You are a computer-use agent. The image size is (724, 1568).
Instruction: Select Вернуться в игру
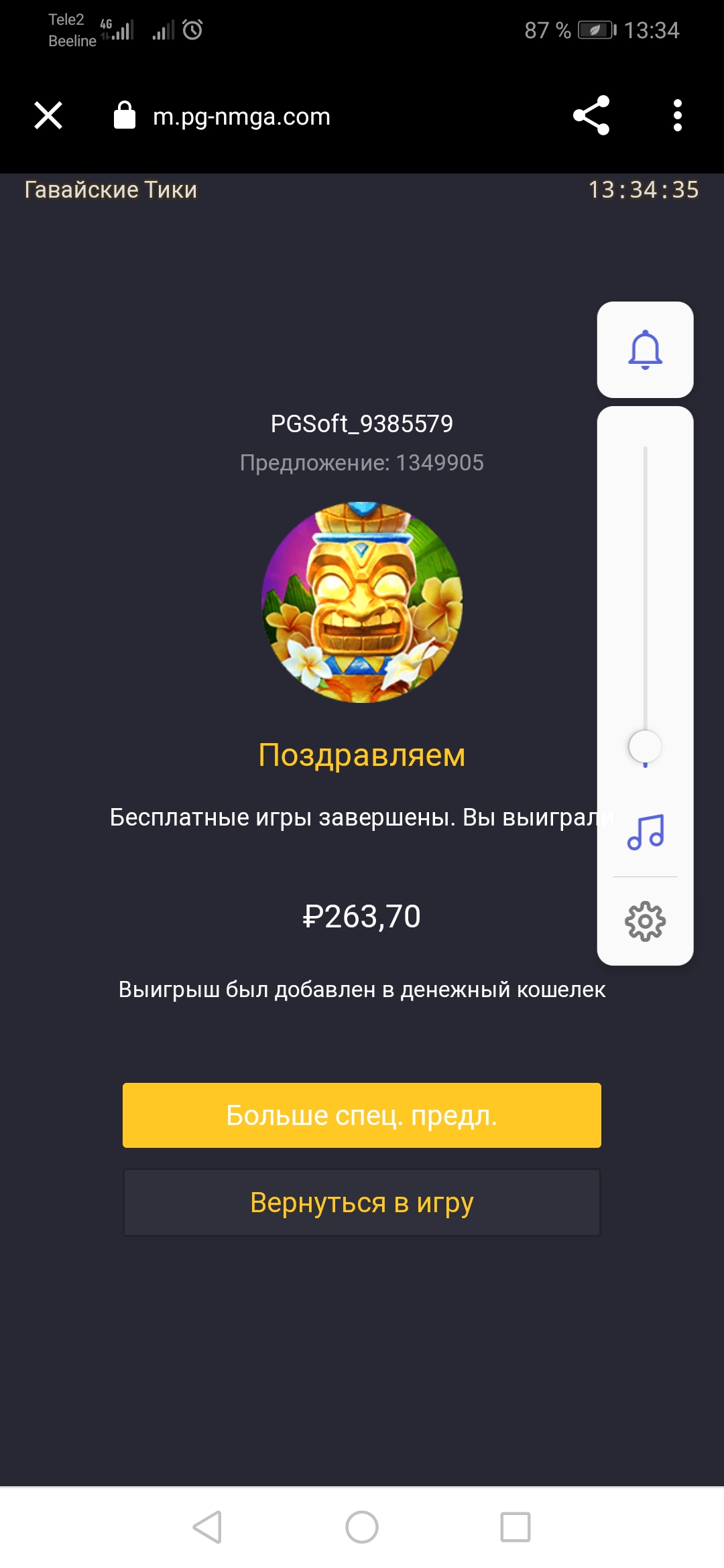[x=362, y=1203]
